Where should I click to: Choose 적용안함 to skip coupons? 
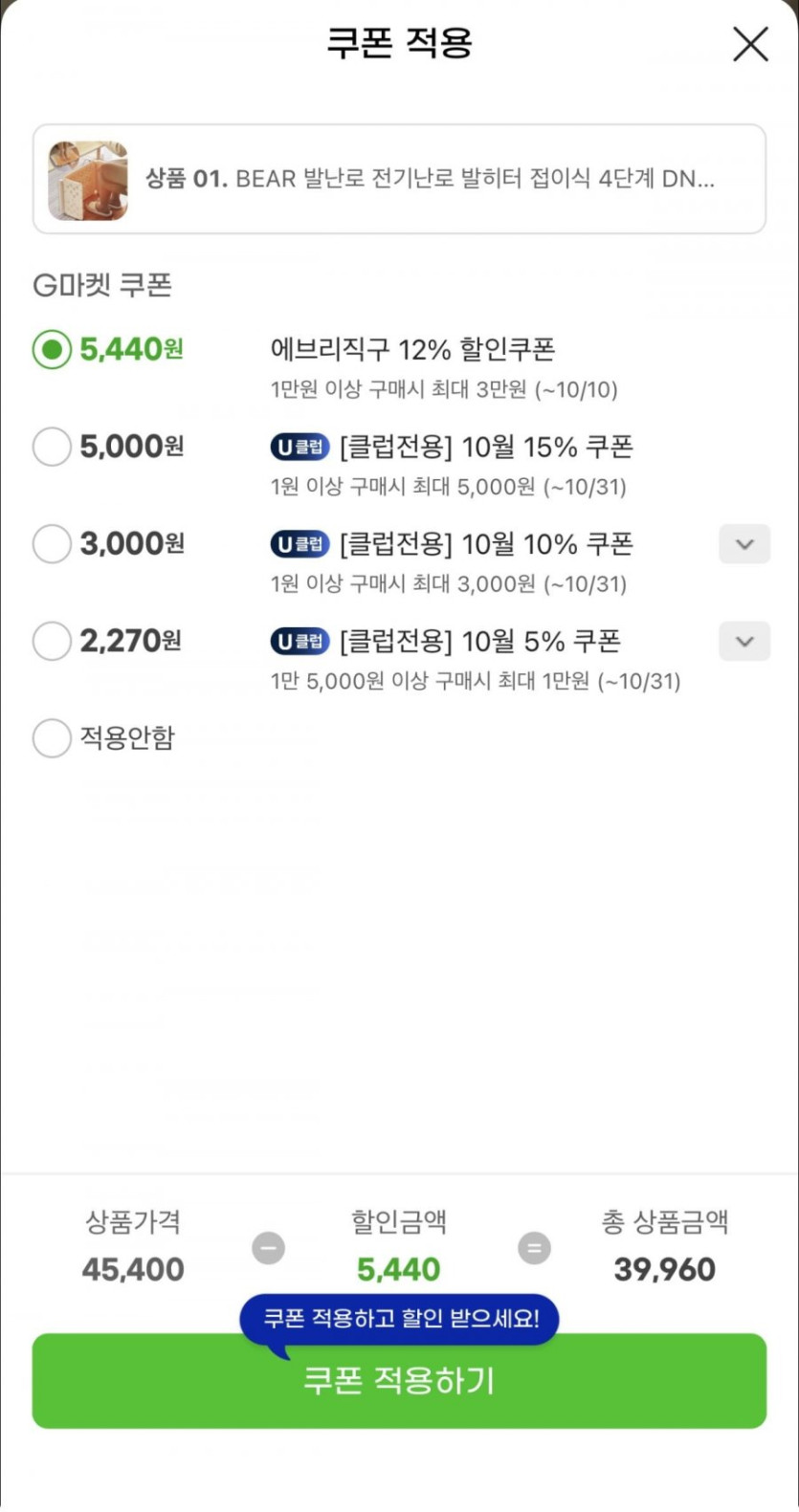(x=52, y=738)
